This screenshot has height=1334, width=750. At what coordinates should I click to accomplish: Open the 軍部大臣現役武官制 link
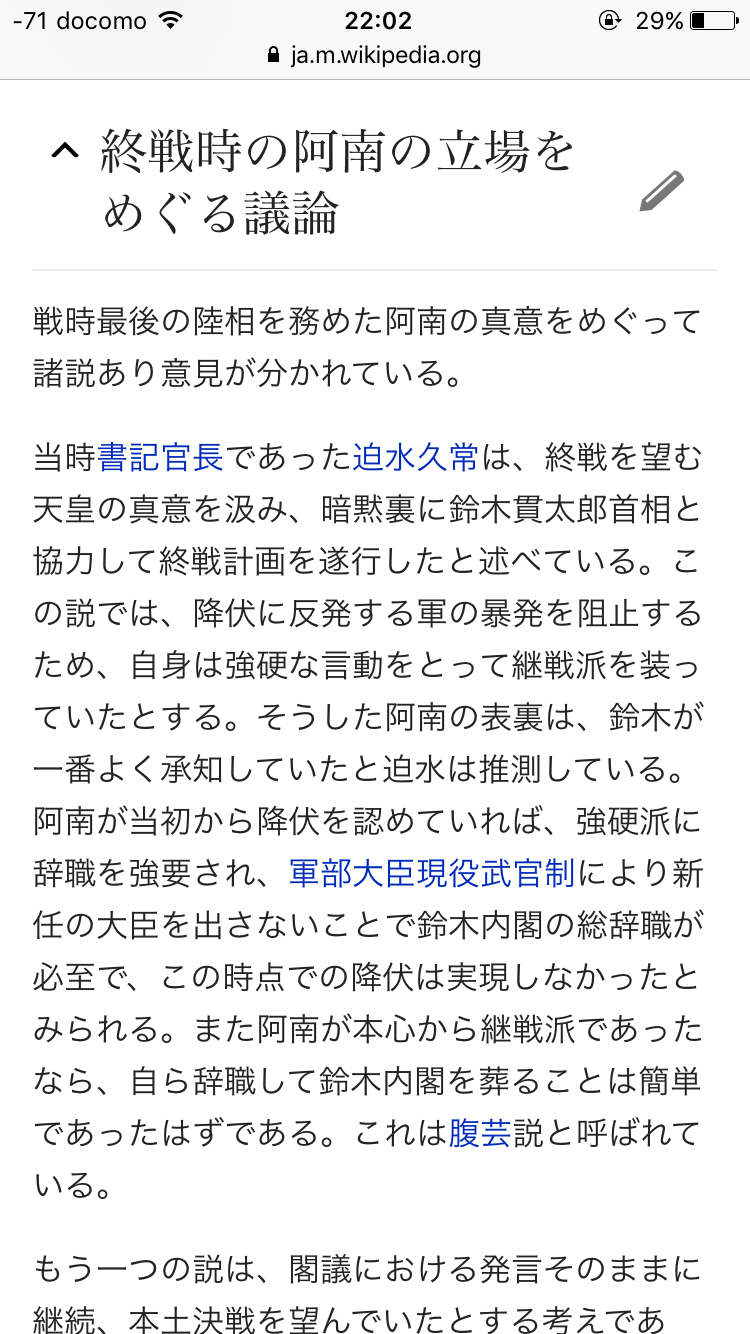[x=432, y=872]
